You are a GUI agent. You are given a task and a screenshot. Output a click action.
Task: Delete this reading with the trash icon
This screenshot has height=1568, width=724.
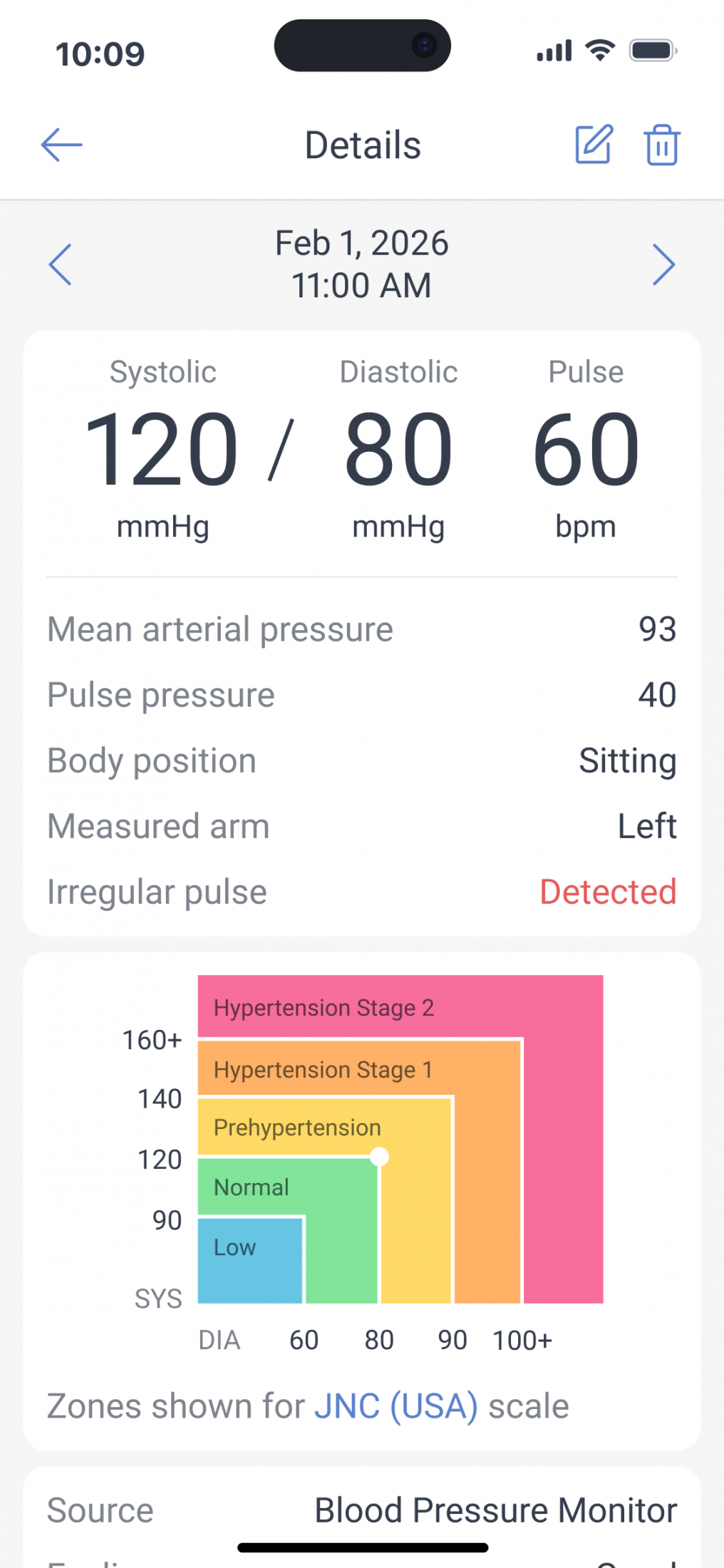coord(662,145)
